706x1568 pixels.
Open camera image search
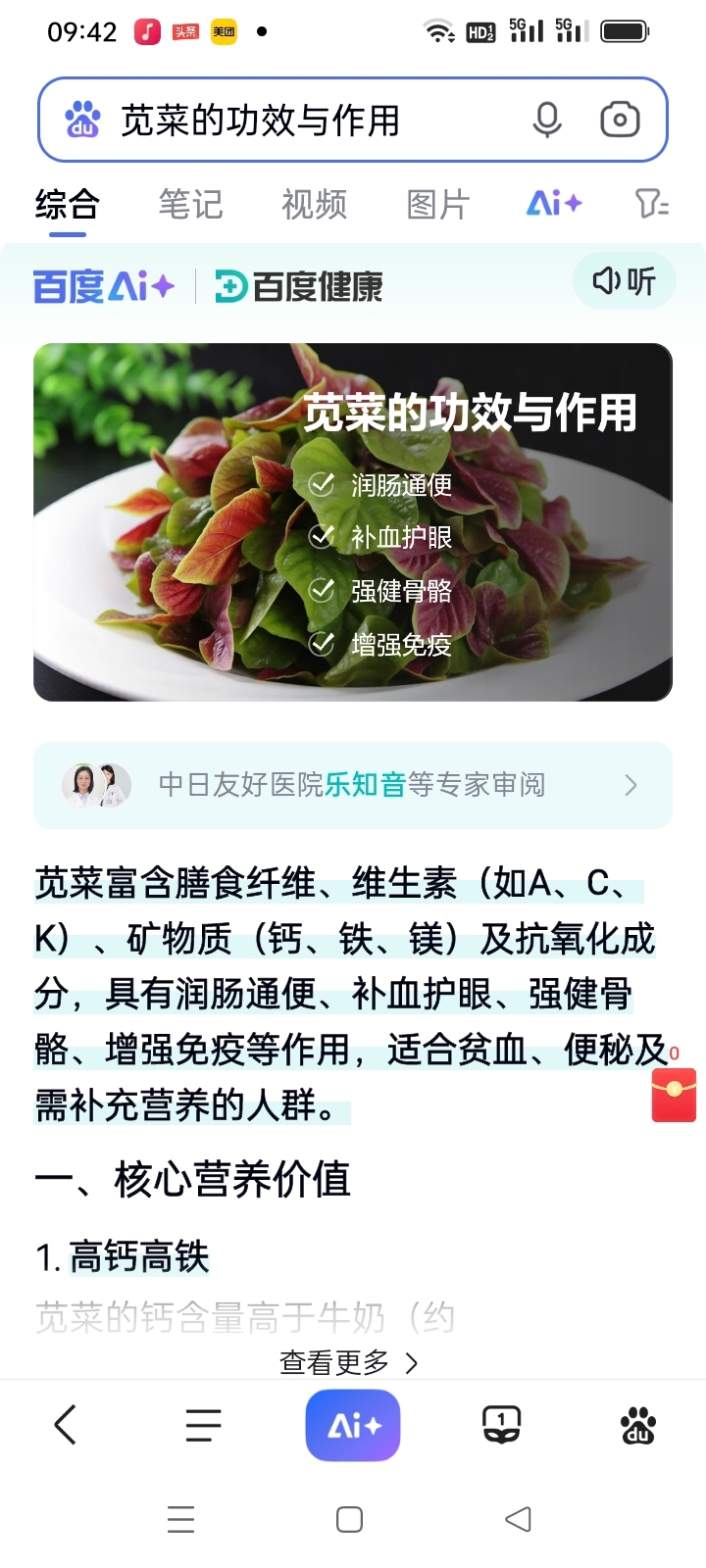tap(620, 121)
